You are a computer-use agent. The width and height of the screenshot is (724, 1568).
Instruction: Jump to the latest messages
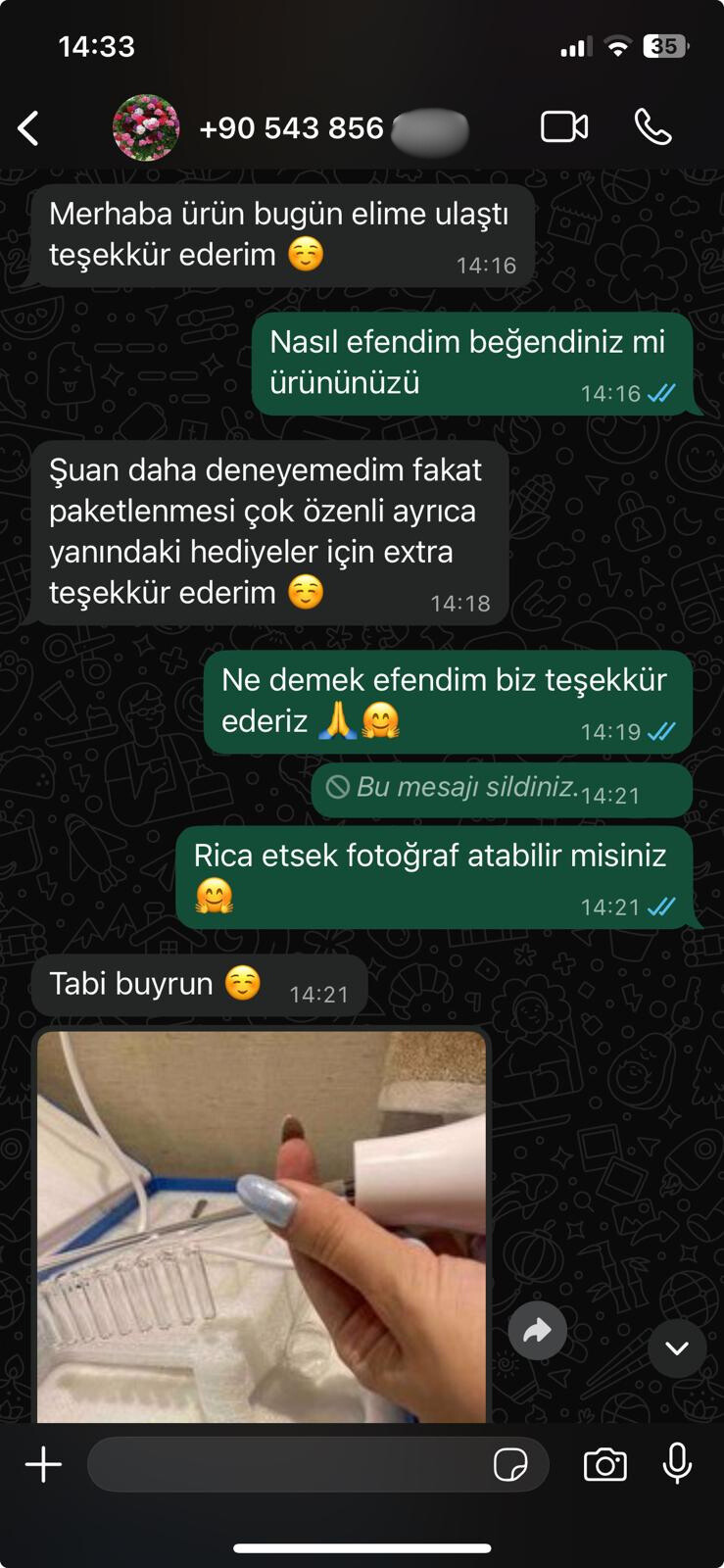coord(677,1347)
